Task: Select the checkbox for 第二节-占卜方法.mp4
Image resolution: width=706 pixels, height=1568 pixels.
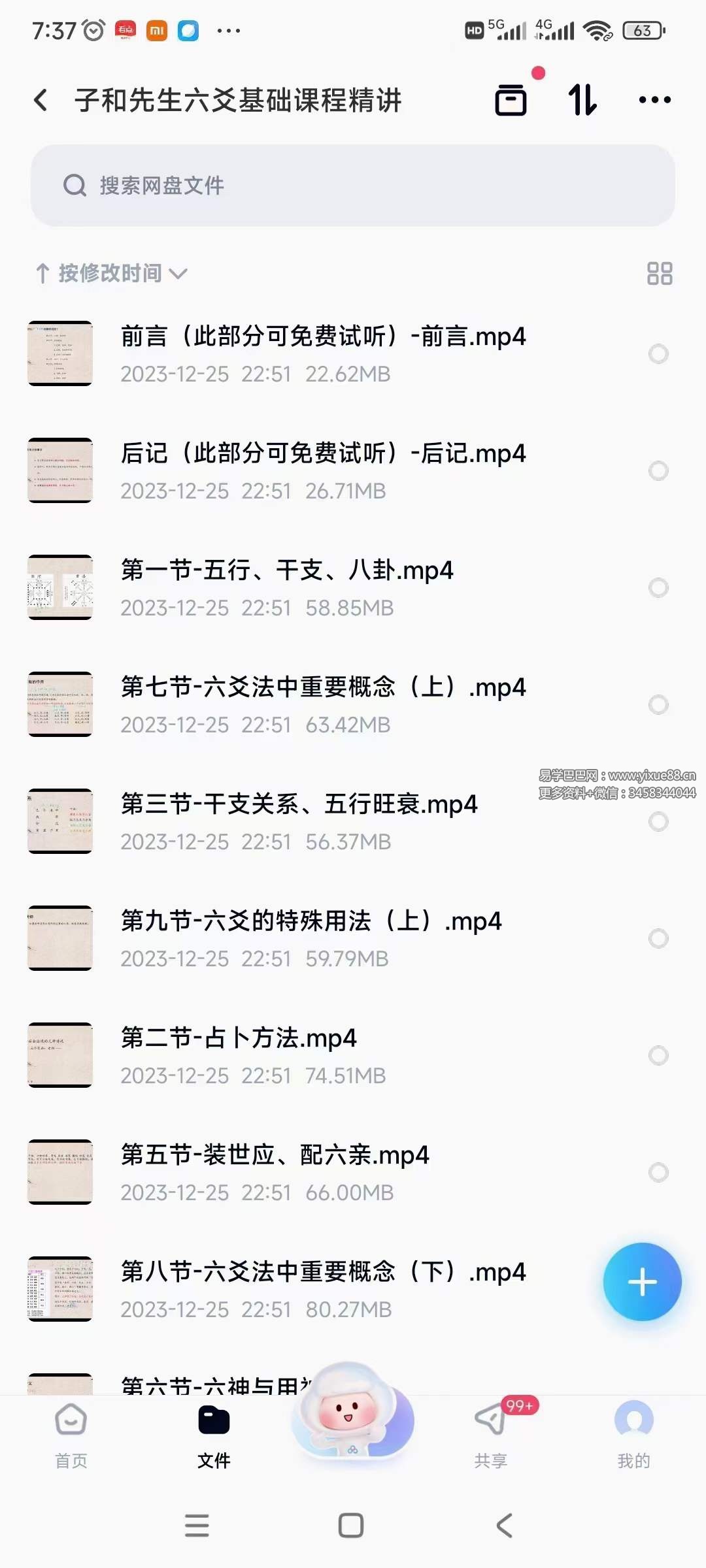Action: 658,1055
